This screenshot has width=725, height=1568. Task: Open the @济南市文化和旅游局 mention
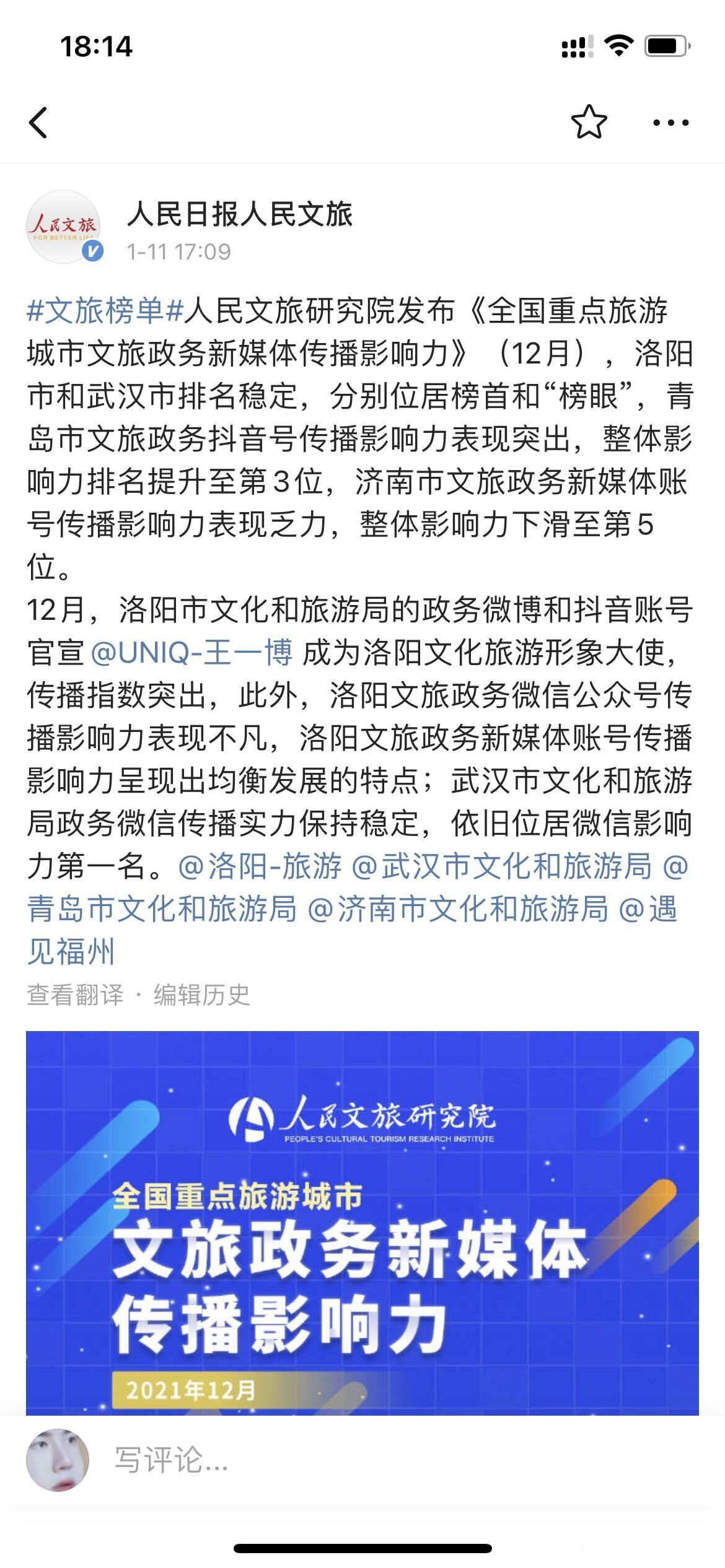point(458,908)
